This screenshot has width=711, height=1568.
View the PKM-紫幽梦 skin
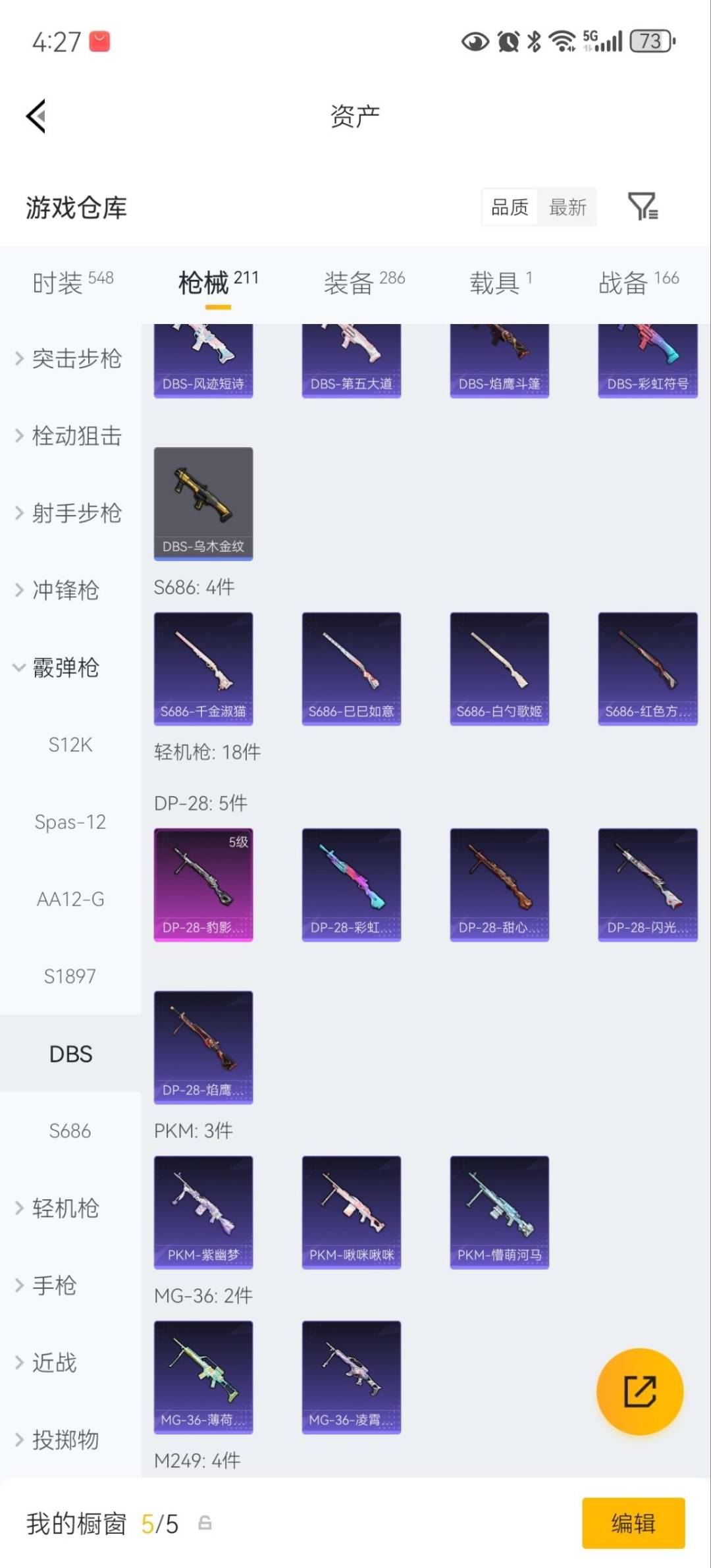[203, 1212]
